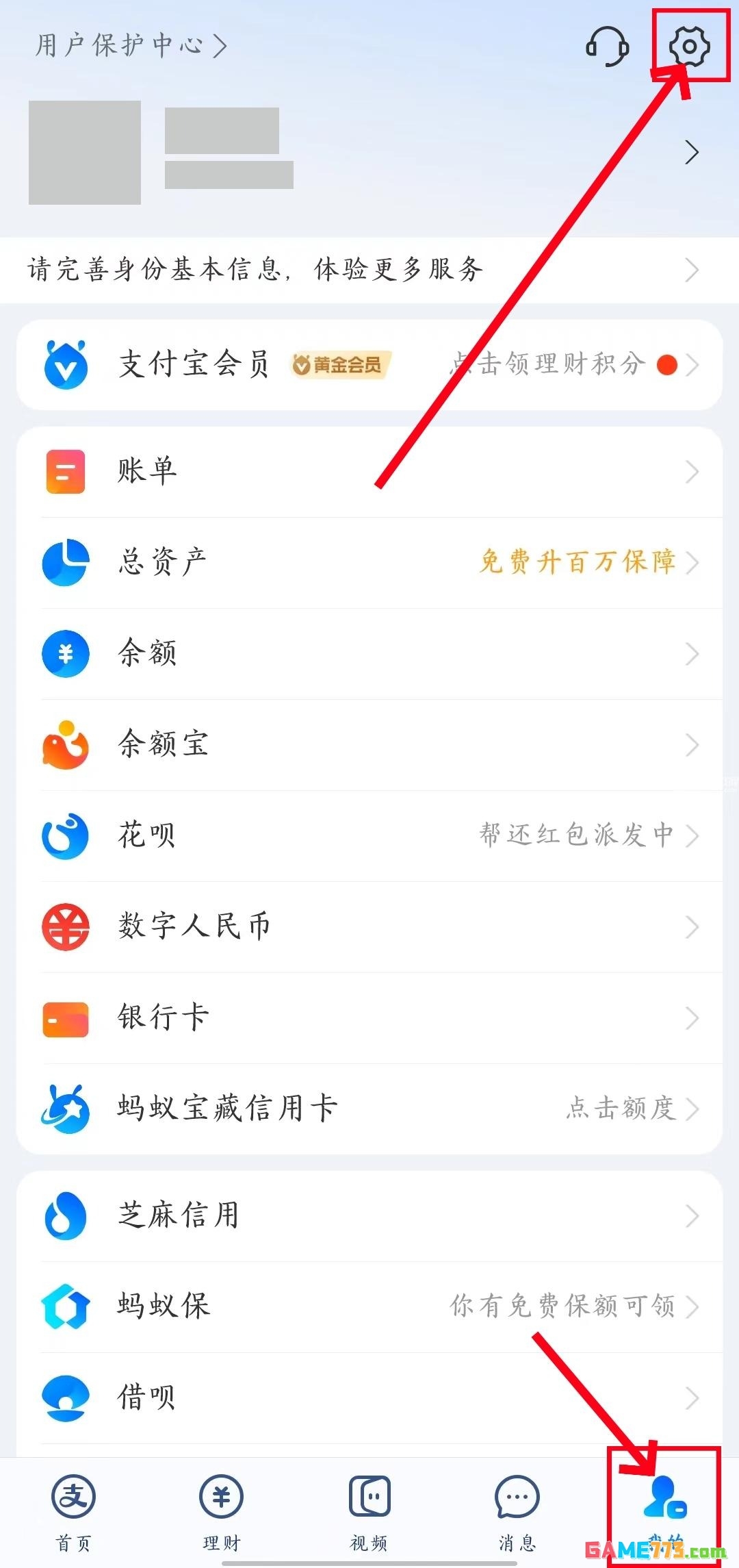Open the customer service headset icon
The height and width of the screenshot is (1568, 739).
(x=608, y=47)
